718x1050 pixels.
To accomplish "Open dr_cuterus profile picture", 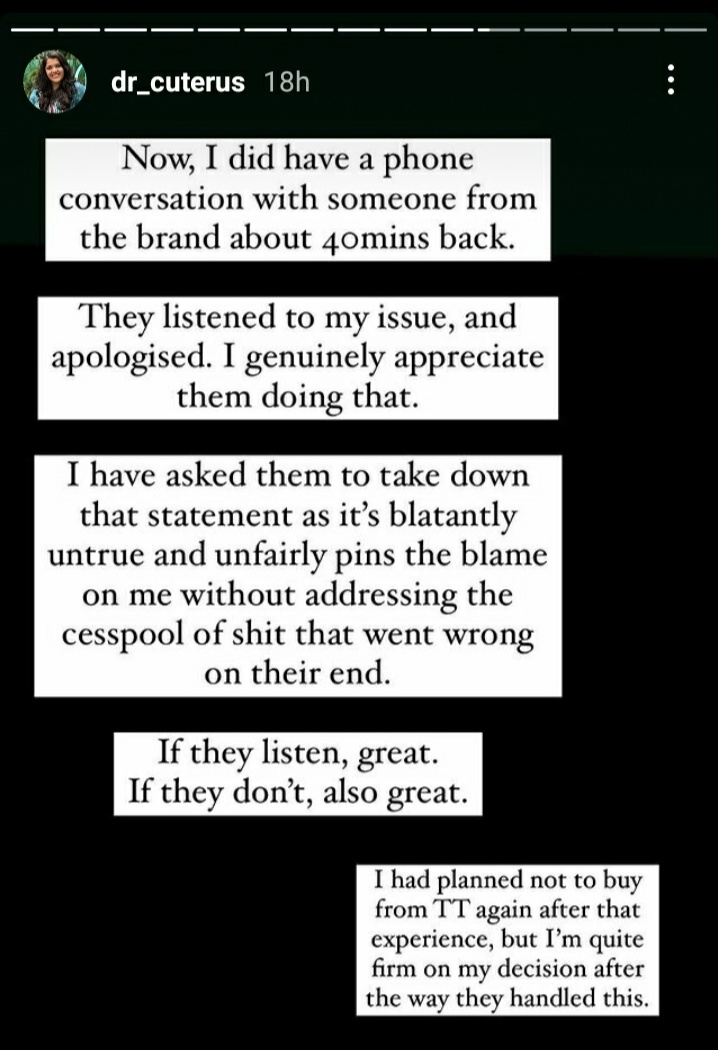I will 55,82.
